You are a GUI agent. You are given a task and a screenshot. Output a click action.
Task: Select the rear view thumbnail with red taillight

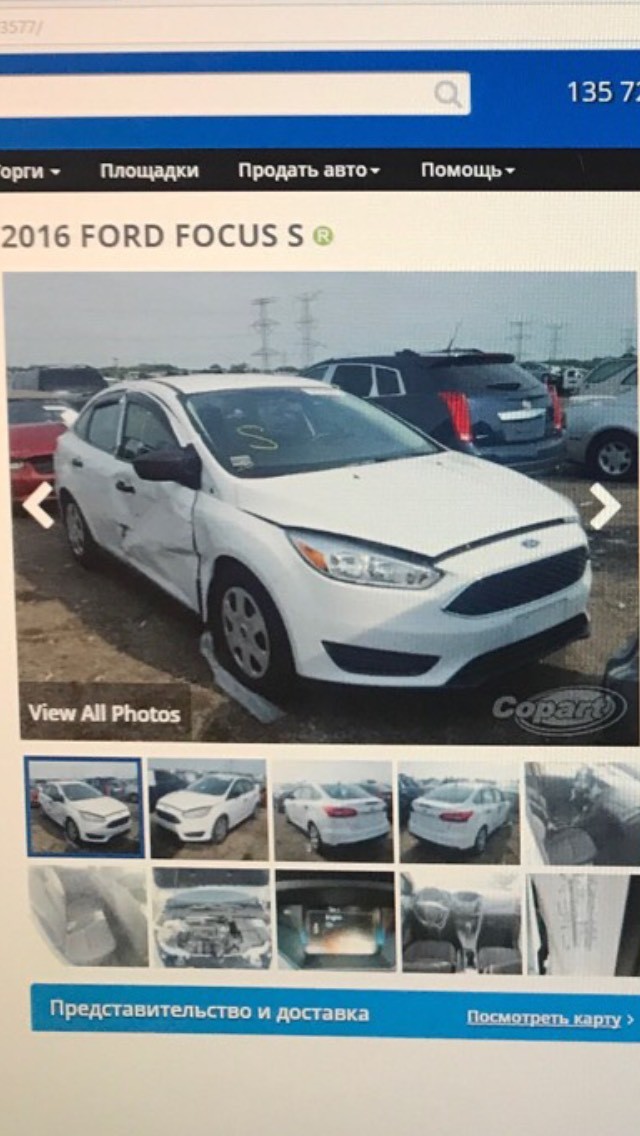click(x=335, y=810)
